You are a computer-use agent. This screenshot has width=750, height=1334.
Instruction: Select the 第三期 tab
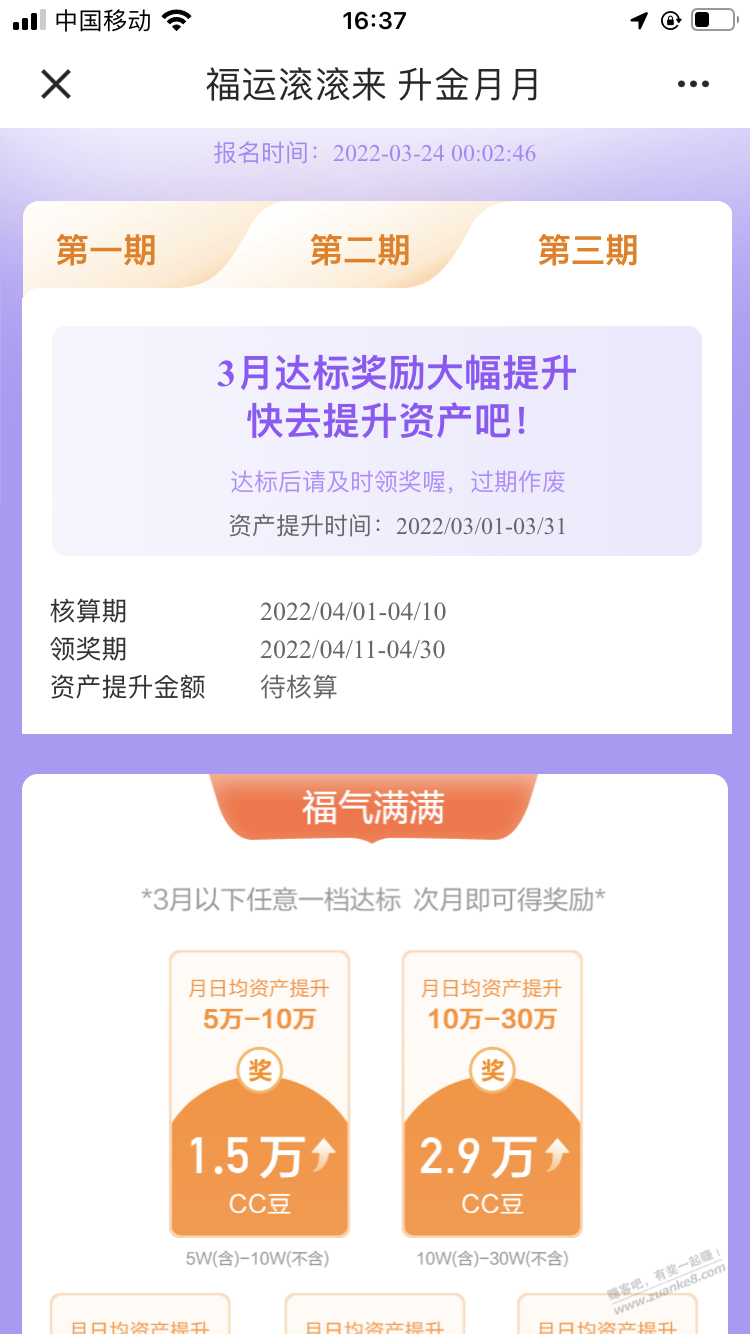click(588, 250)
